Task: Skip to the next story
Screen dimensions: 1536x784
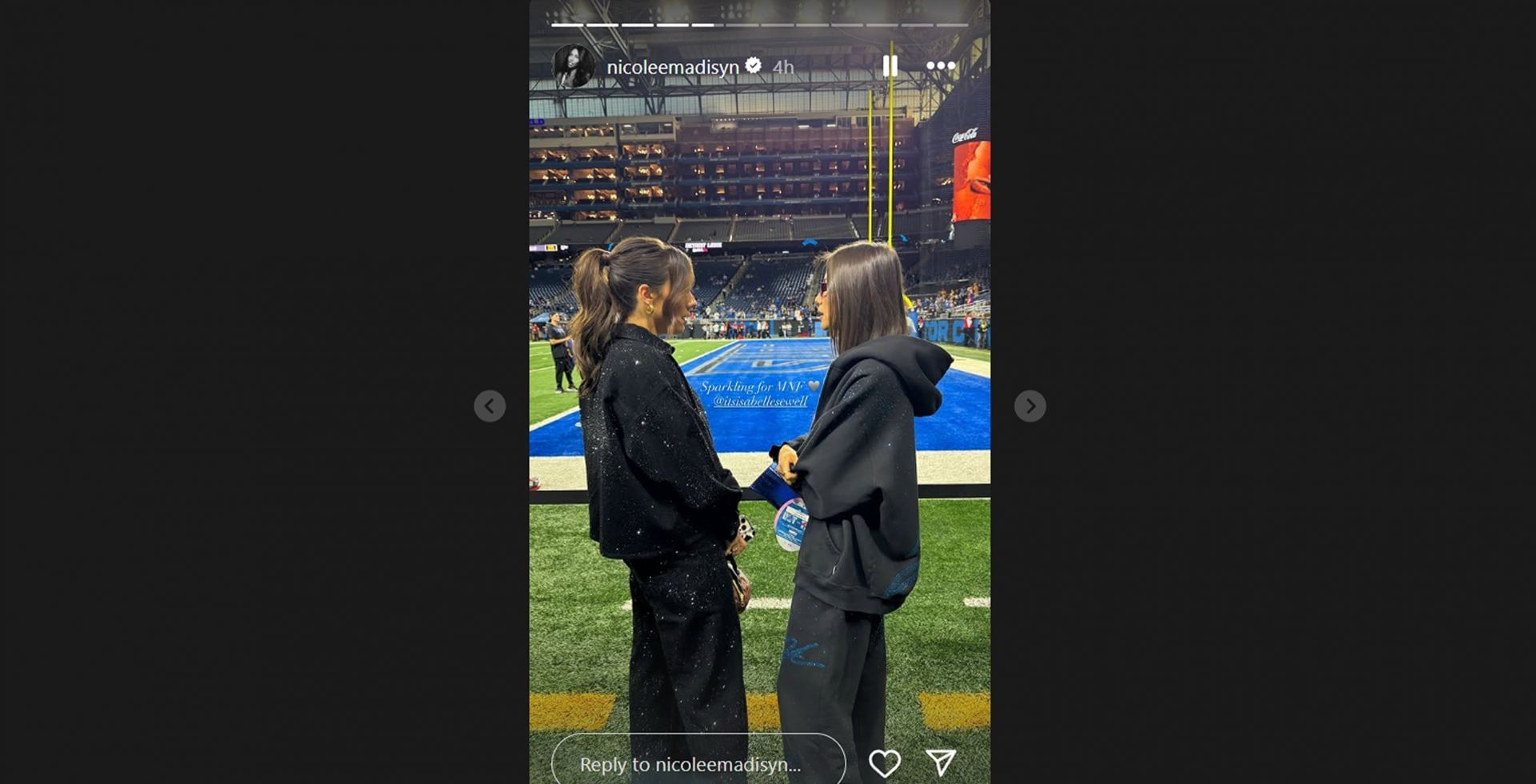Action: [1030, 406]
